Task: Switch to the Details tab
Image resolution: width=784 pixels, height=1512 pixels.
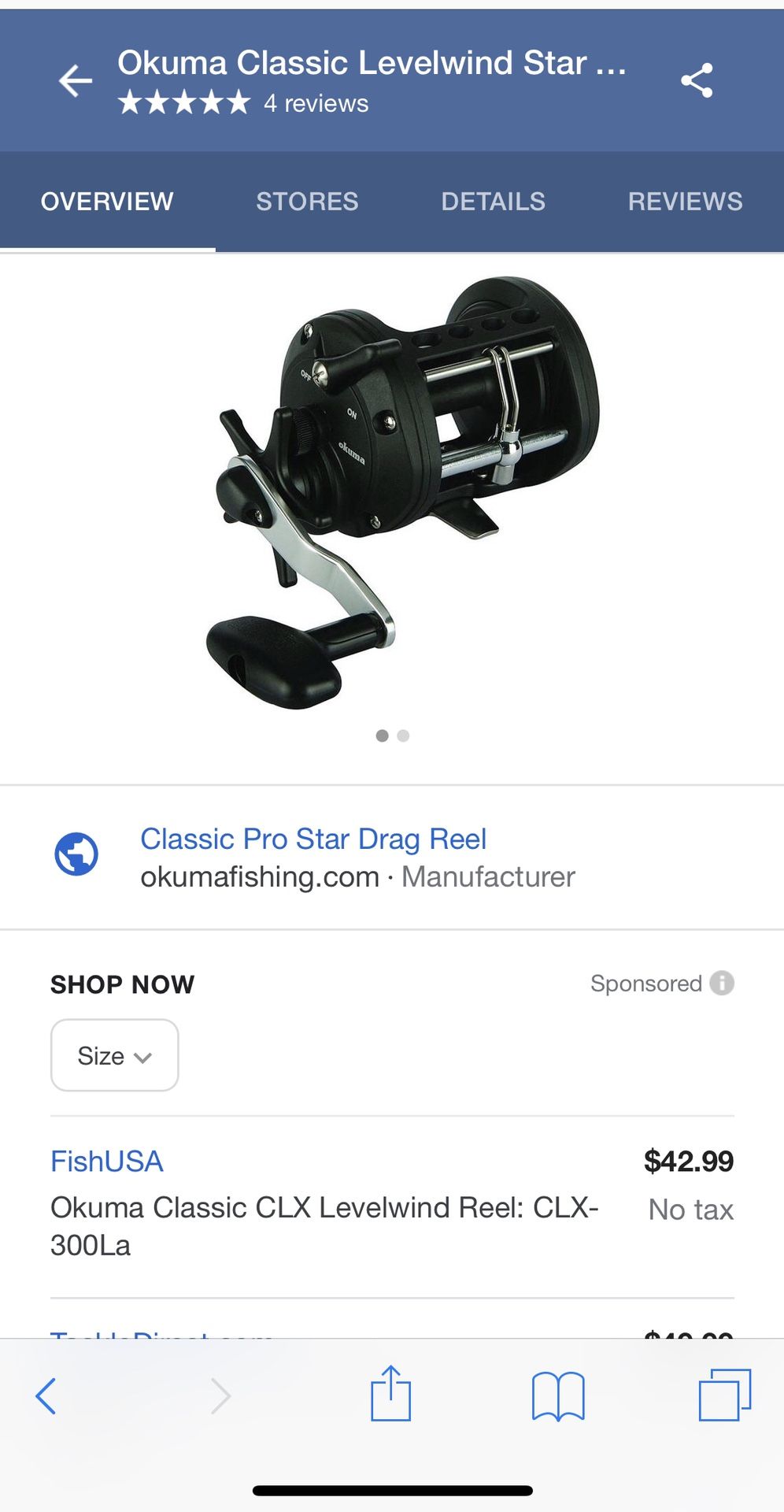Action: 493,202
